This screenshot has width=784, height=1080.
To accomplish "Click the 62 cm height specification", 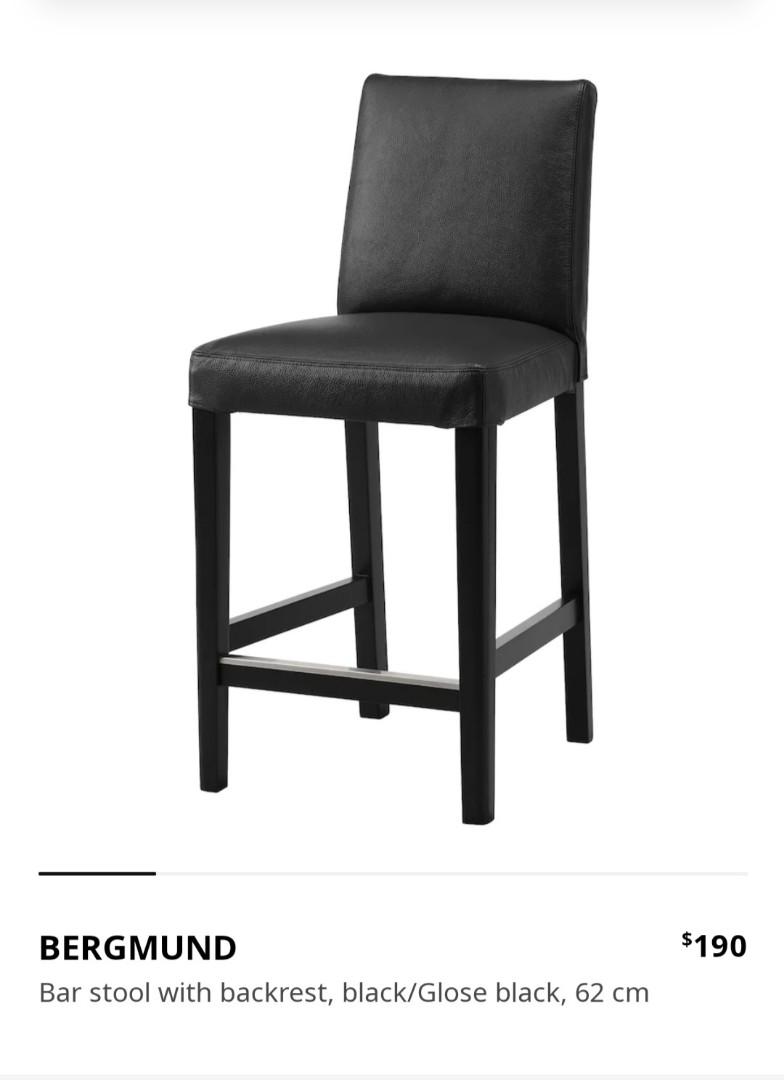I will pyautogui.click(x=615, y=993).
